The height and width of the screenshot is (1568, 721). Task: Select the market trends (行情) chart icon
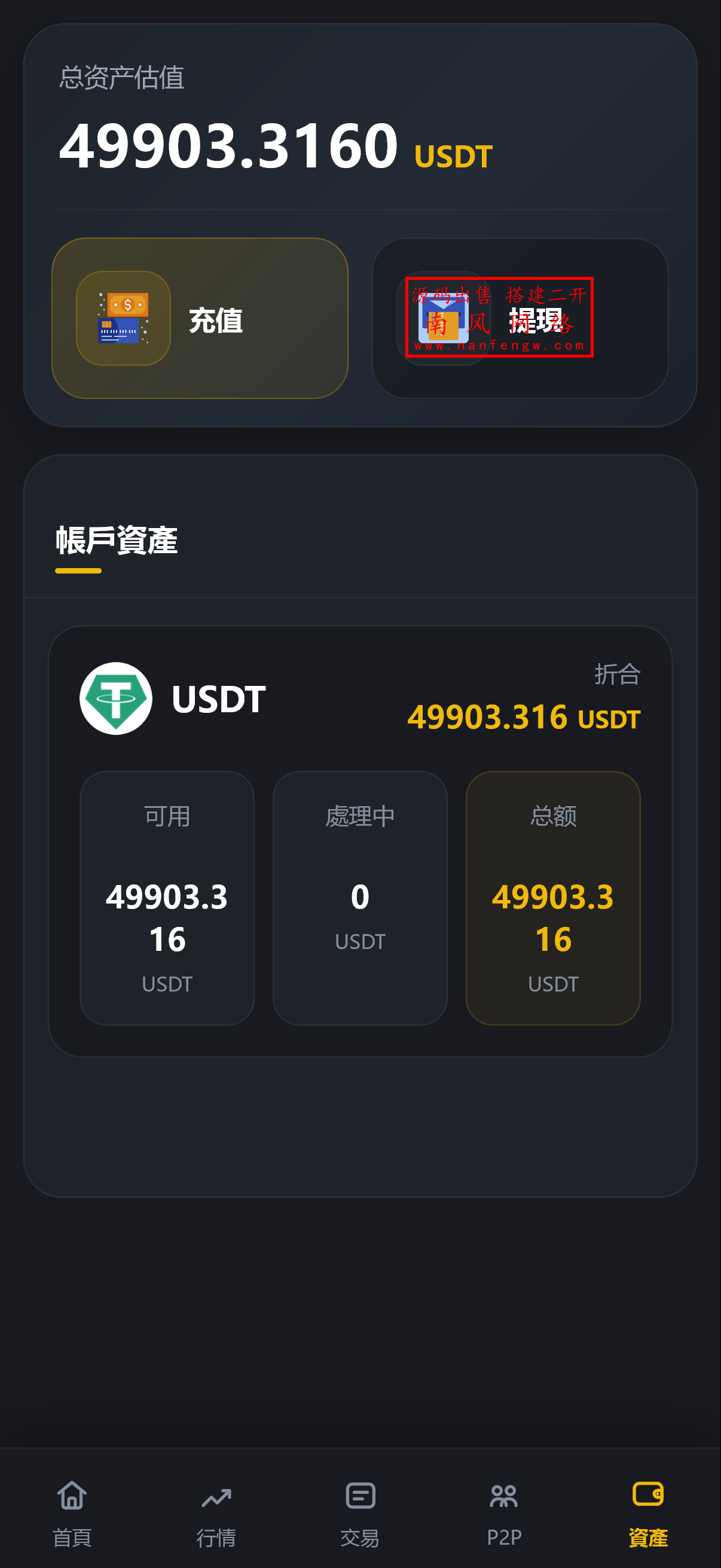[216, 1497]
